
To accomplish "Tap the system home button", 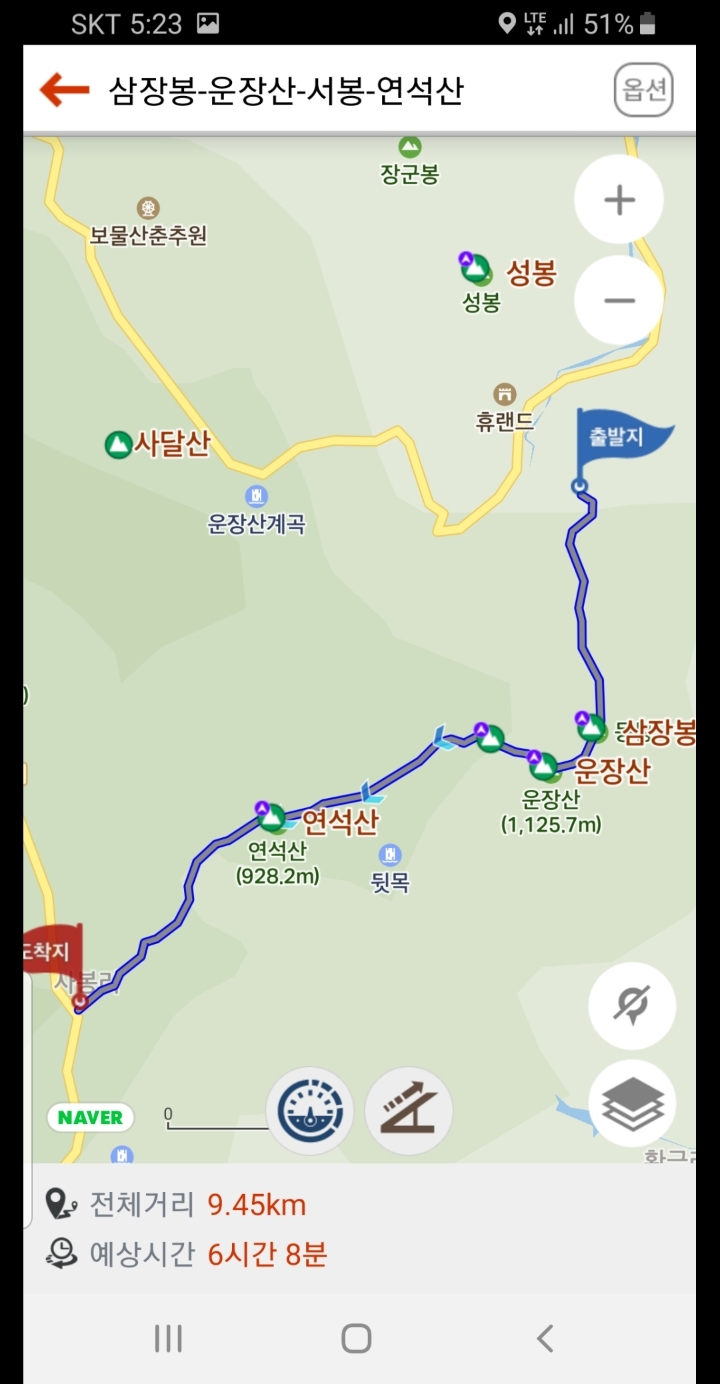I will 356,1338.
